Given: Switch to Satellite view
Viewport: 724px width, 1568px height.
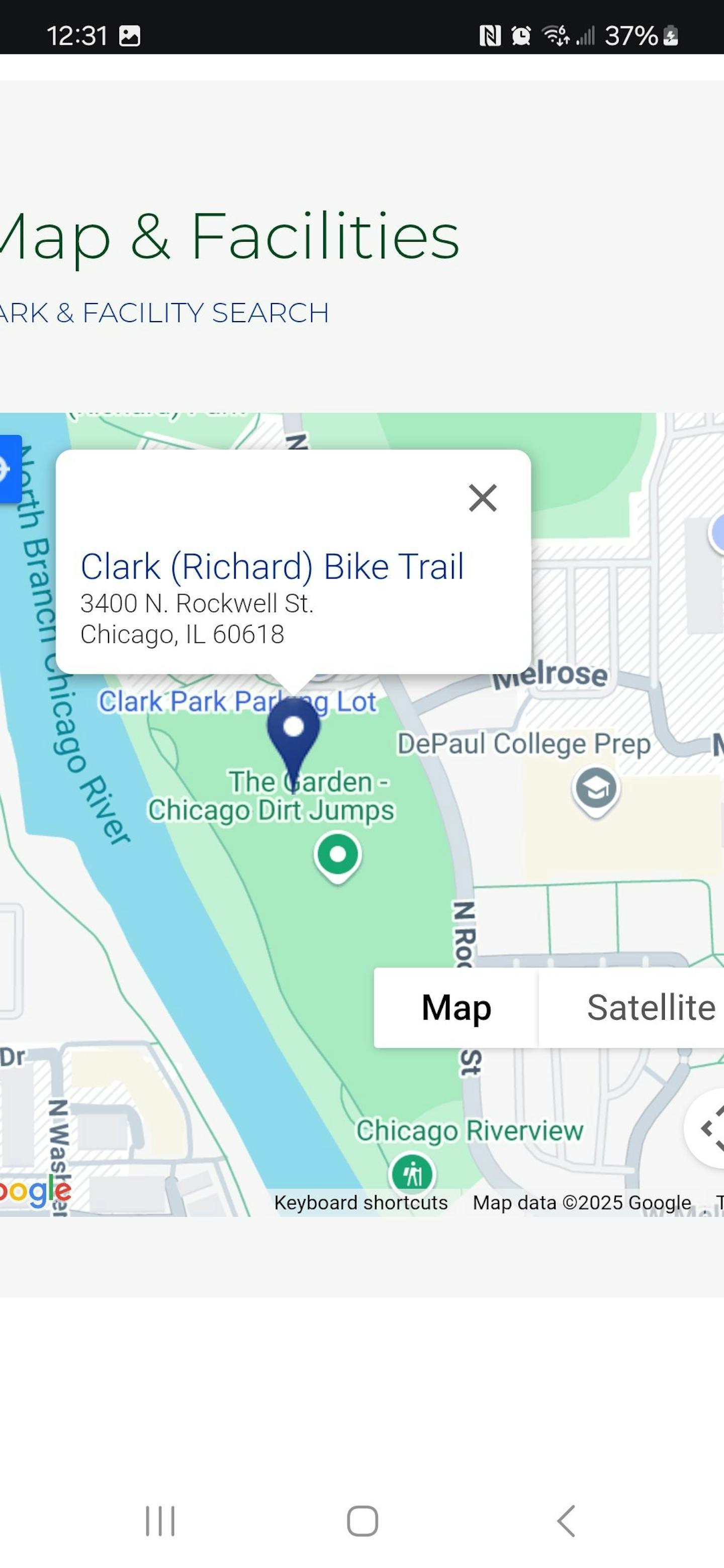Looking at the screenshot, I should (649, 1008).
